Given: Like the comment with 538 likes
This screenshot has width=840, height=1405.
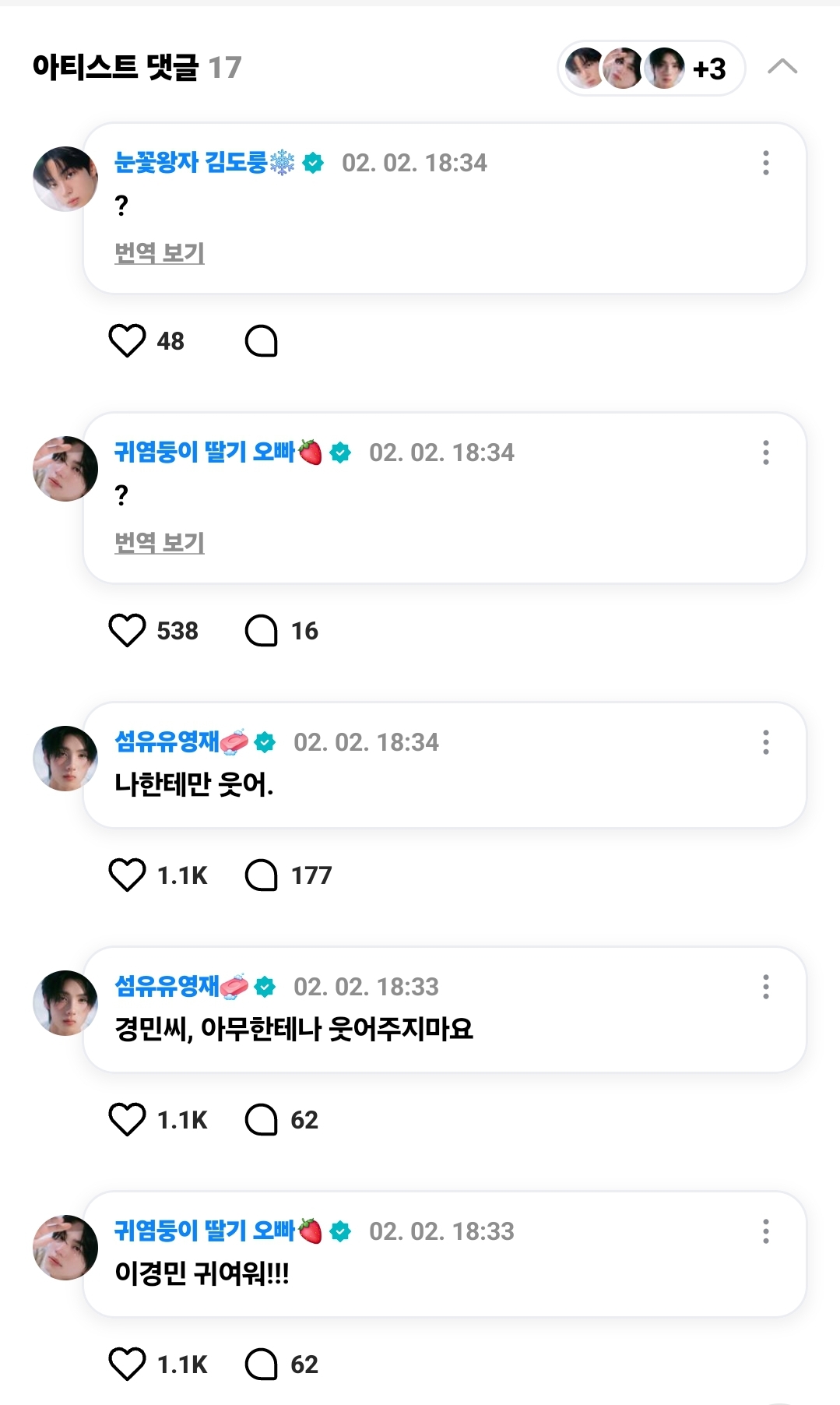Looking at the screenshot, I should pos(127,630).
